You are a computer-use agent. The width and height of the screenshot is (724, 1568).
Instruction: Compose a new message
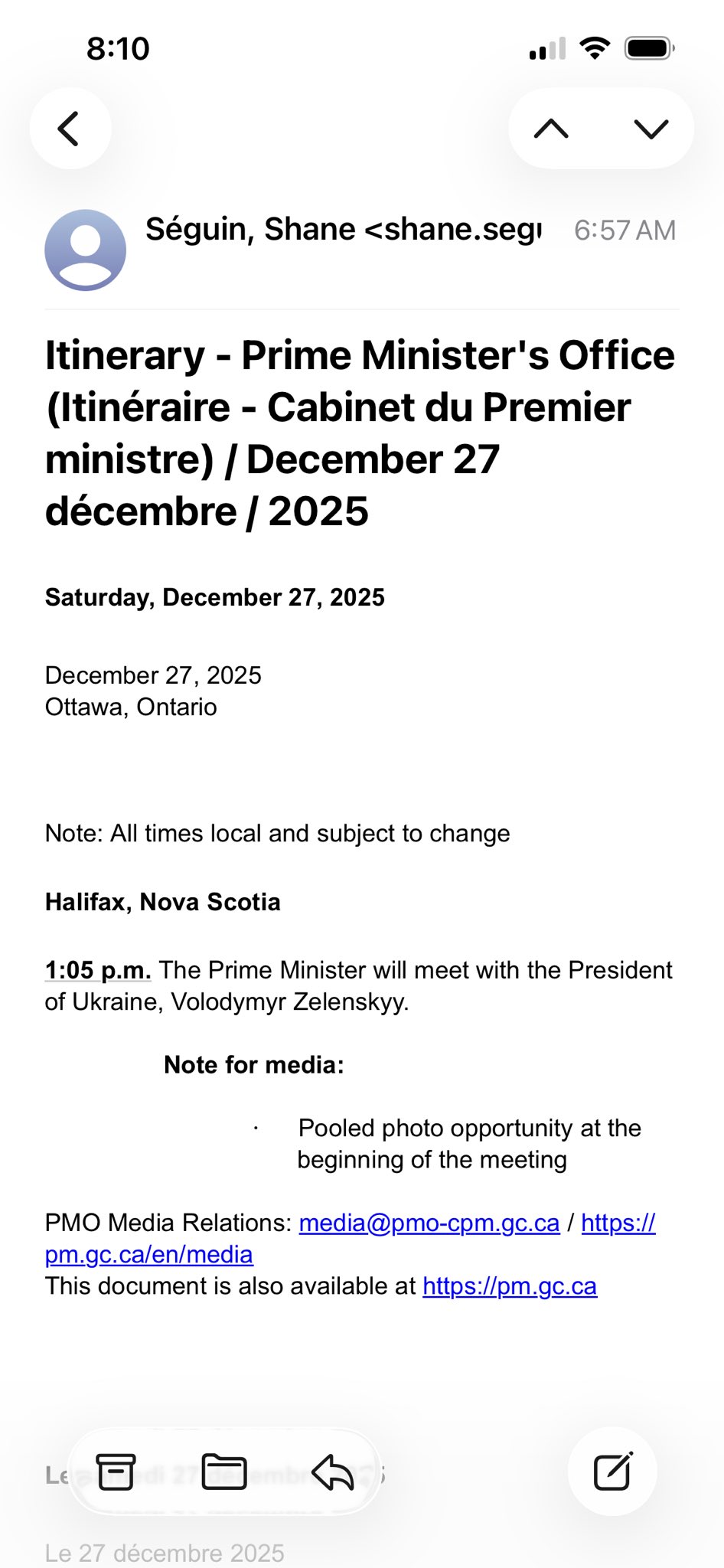(x=612, y=1471)
